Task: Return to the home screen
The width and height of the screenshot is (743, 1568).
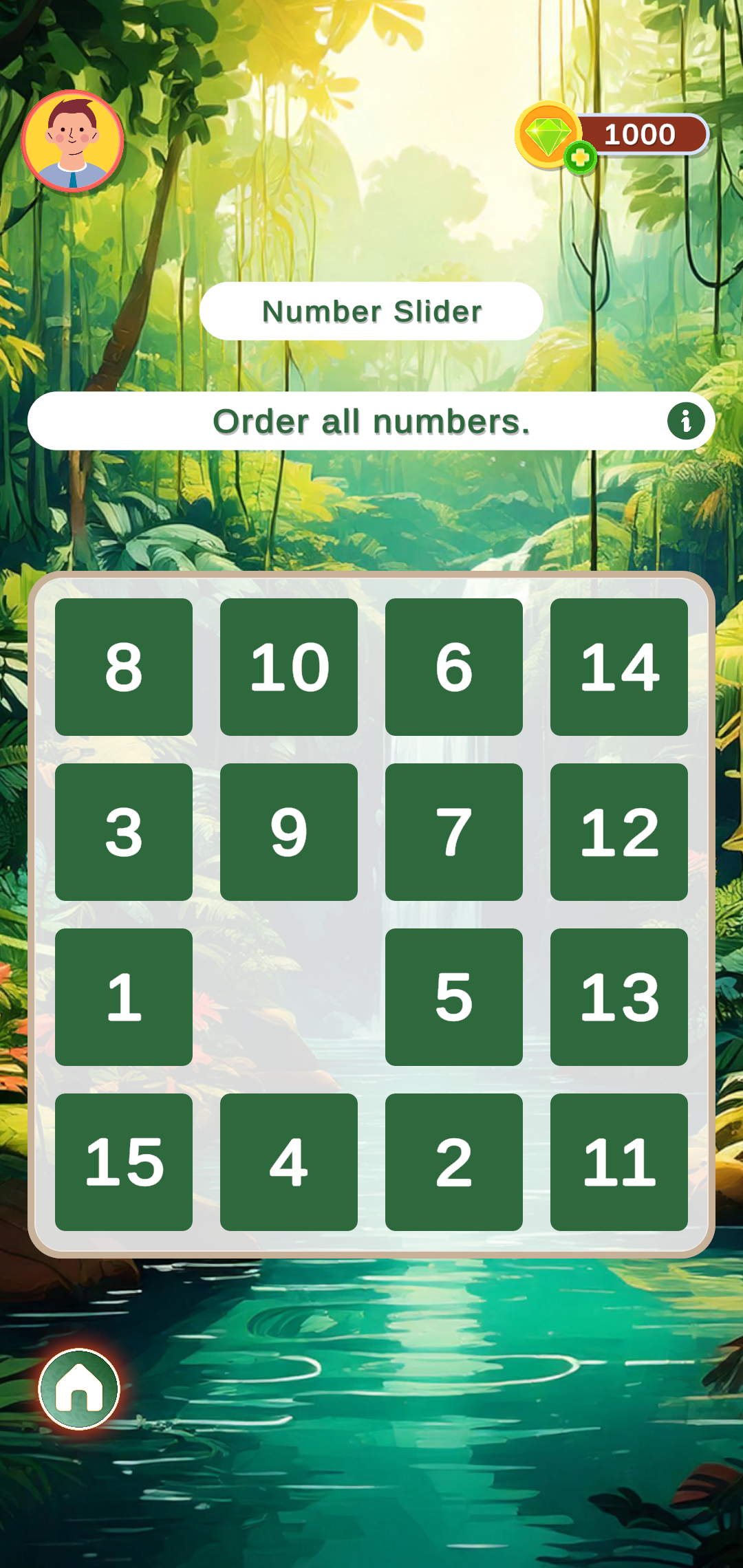Action: [79, 1389]
